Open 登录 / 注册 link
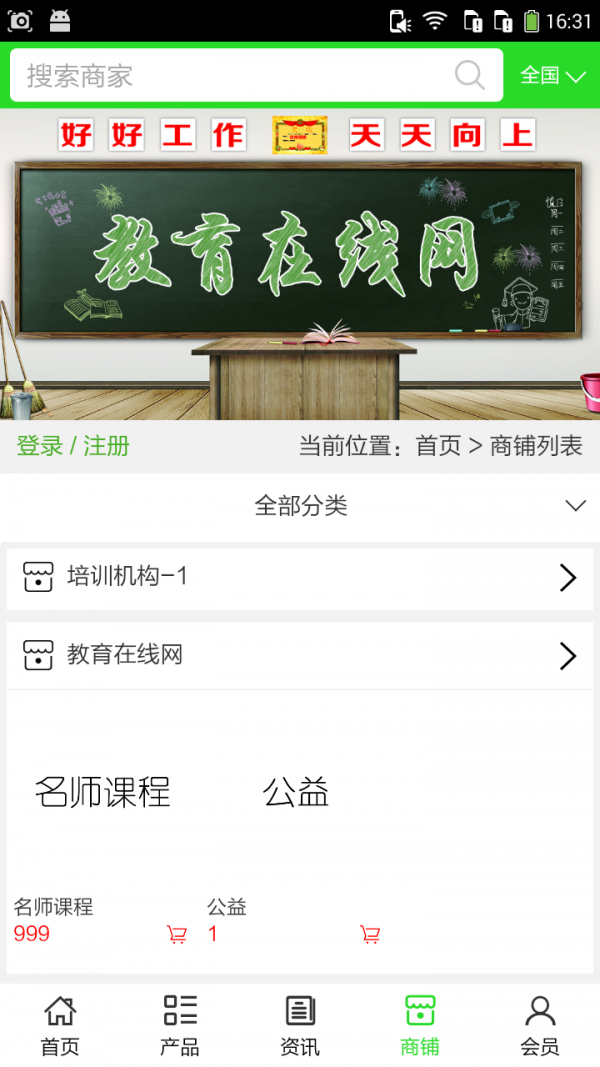 tap(73, 446)
